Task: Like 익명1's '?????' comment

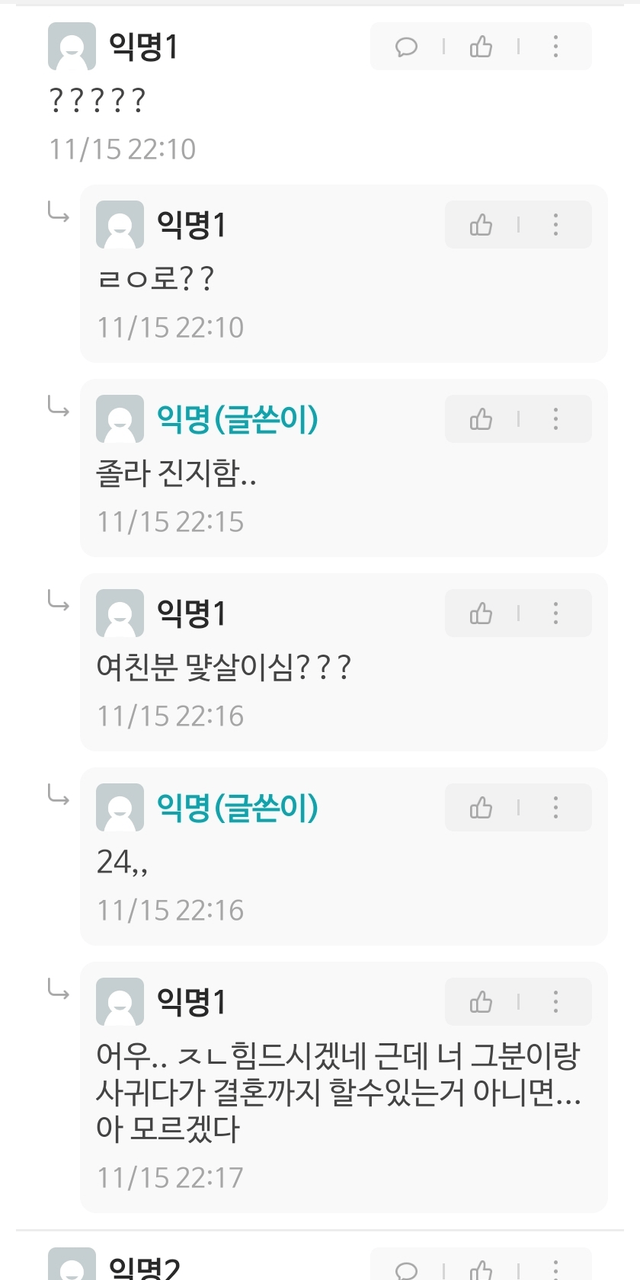Action: point(481,47)
